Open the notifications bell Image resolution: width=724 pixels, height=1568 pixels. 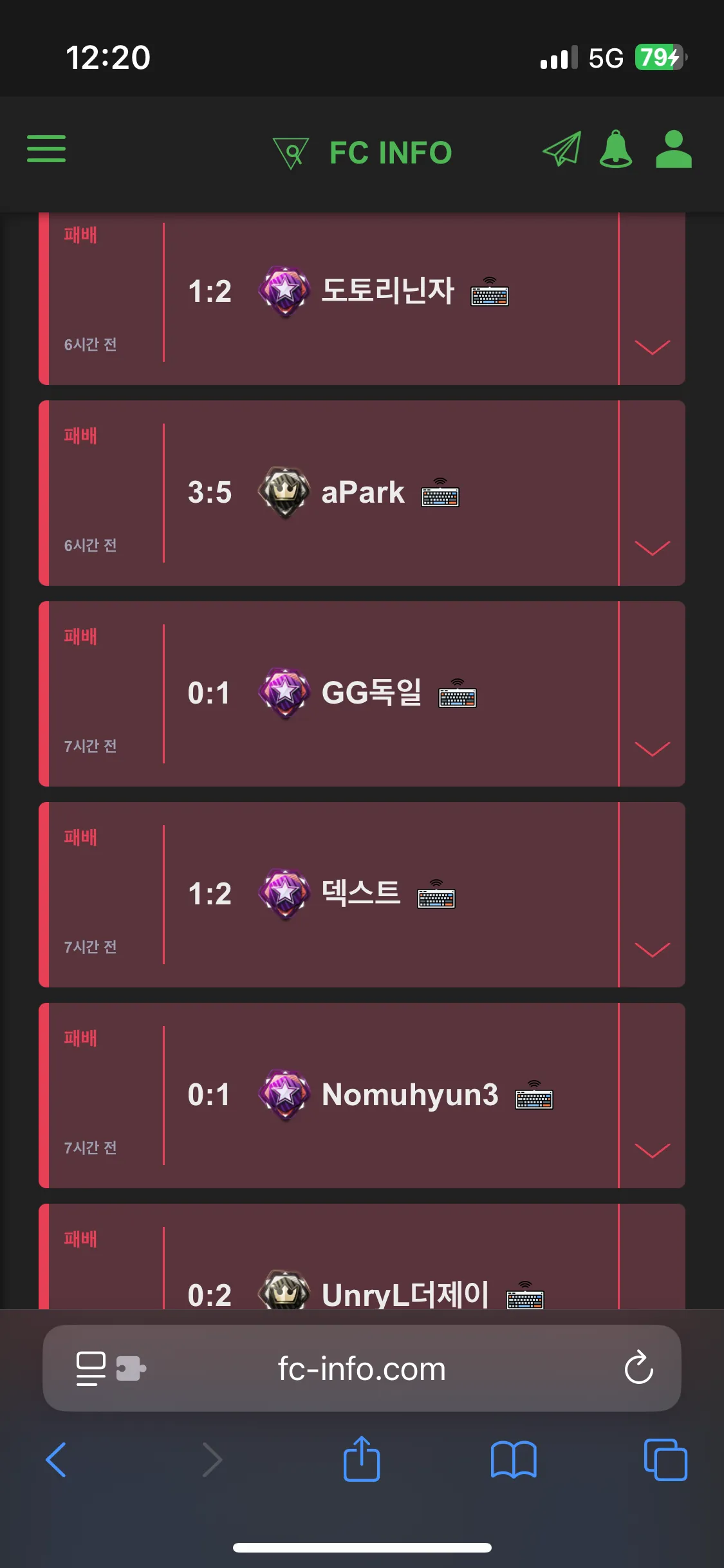click(x=616, y=149)
